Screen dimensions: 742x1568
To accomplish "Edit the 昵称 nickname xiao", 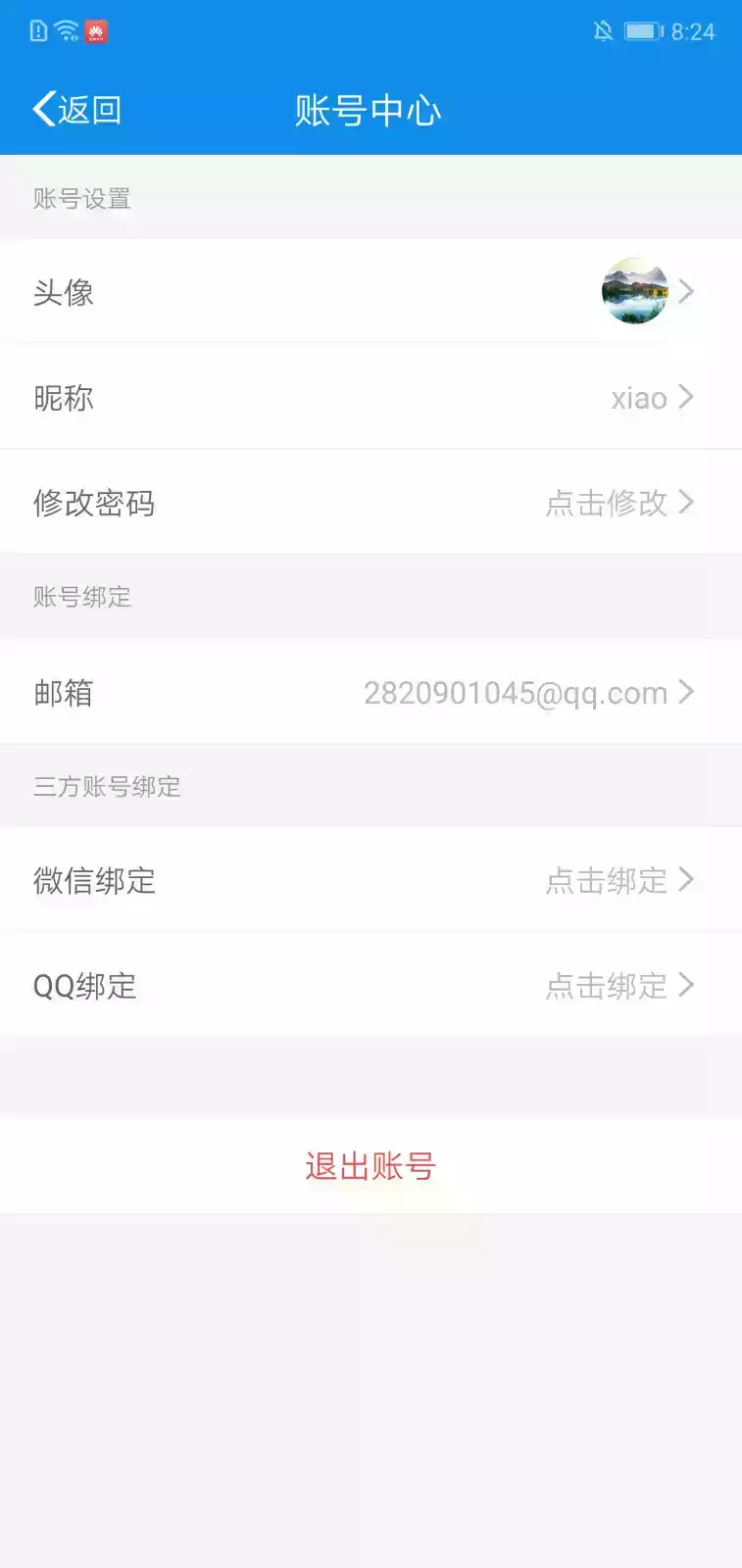I will point(371,397).
